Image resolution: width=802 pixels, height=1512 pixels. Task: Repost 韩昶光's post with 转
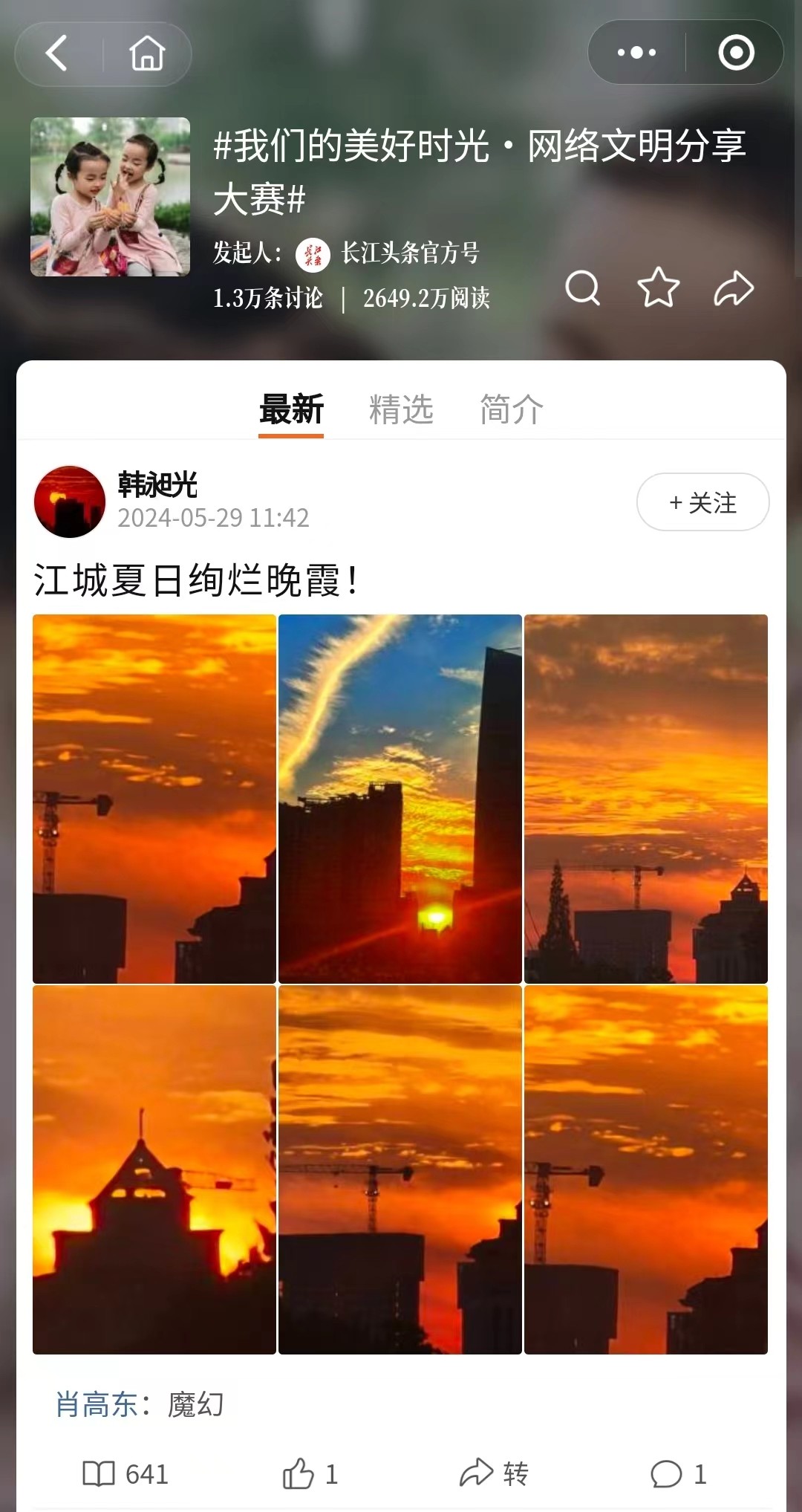click(494, 1474)
